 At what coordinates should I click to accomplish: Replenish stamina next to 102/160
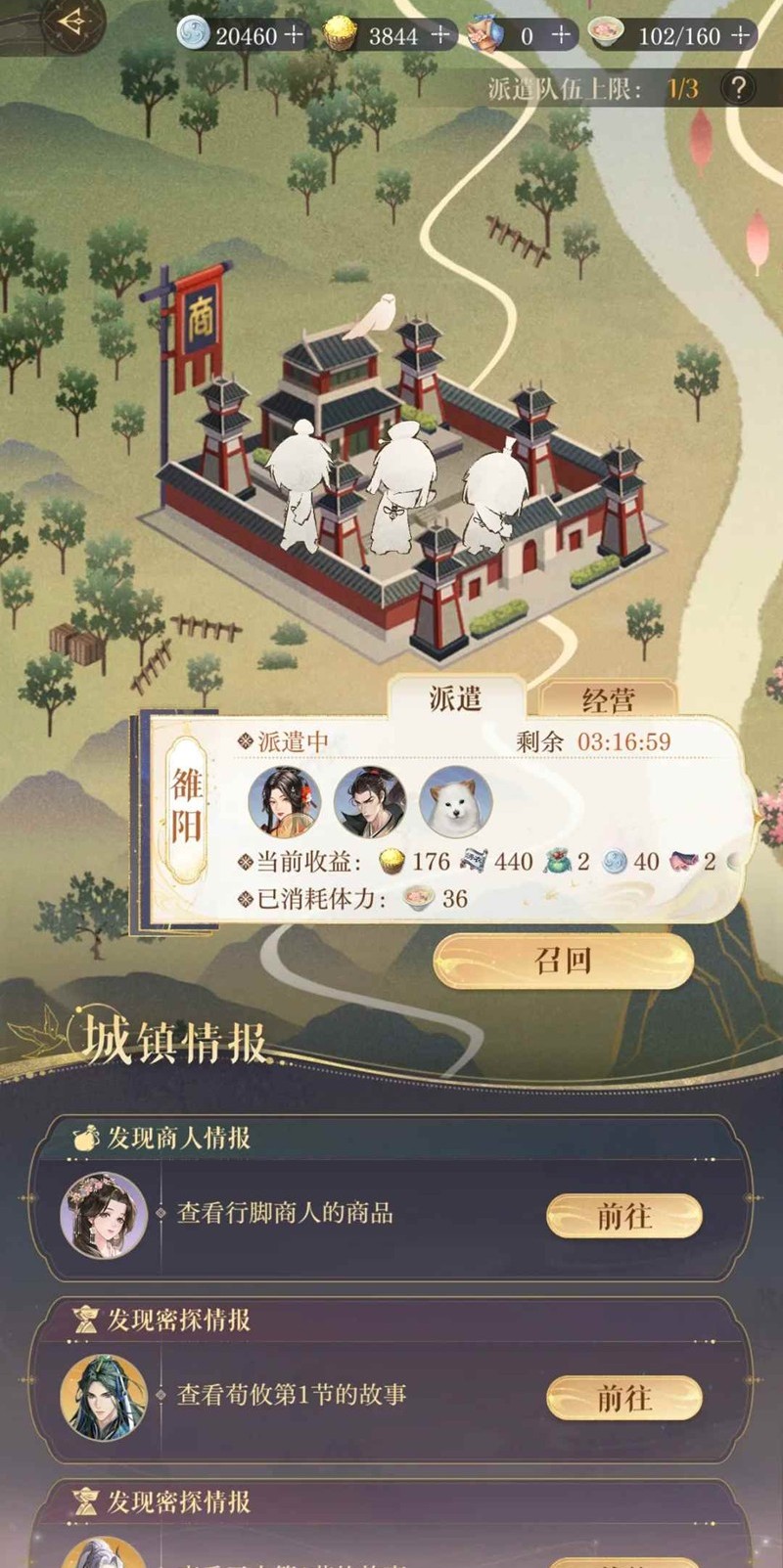pos(741,36)
